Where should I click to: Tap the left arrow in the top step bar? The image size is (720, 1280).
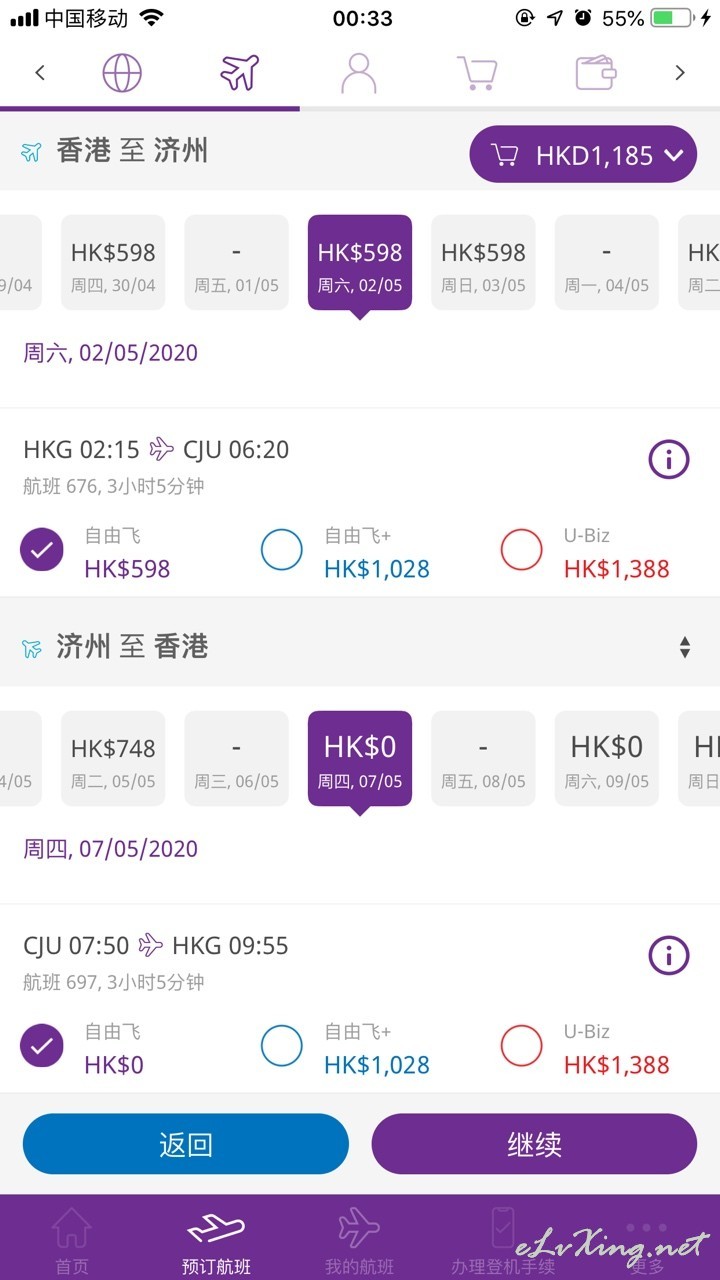click(40, 73)
